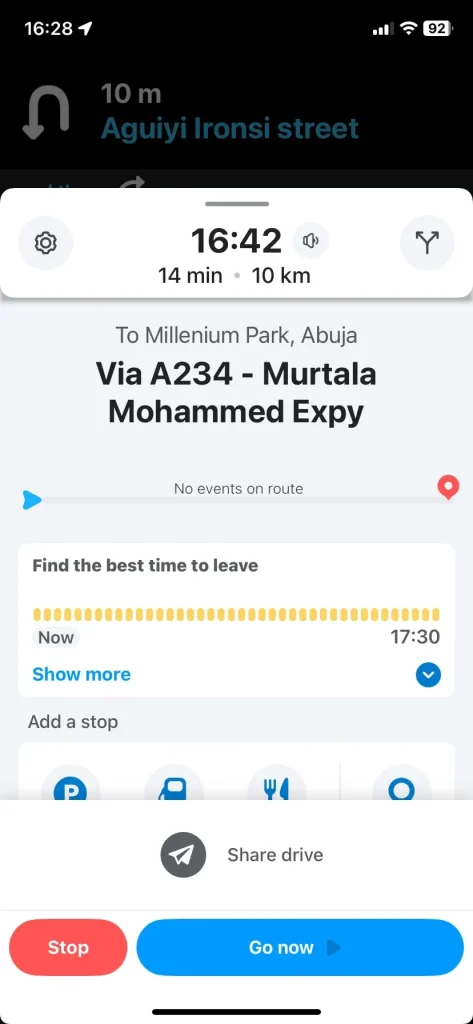Add a gas station stop

[173, 782]
